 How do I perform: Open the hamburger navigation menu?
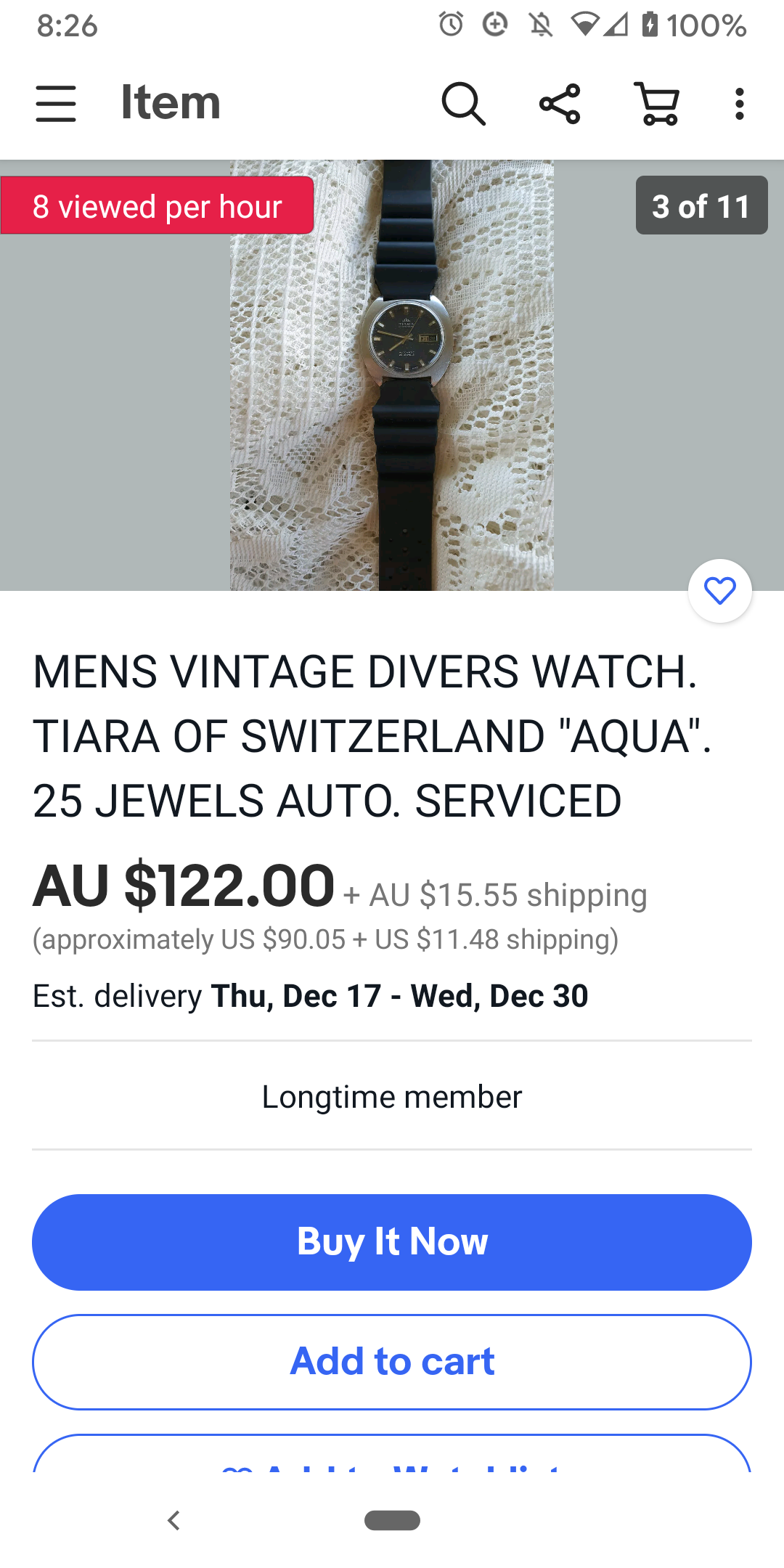click(56, 104)
